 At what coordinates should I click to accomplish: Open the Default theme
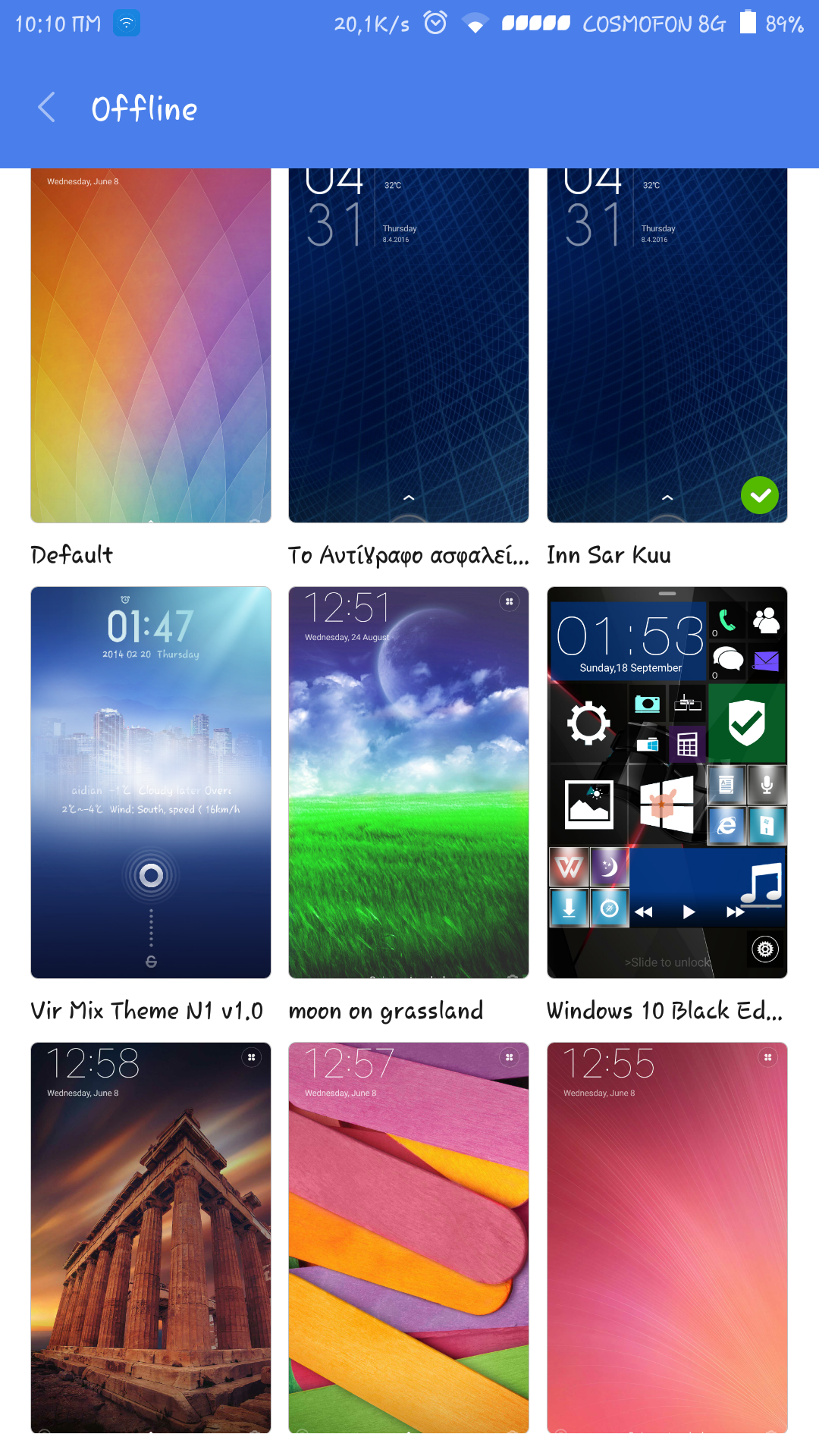(151, 345)
